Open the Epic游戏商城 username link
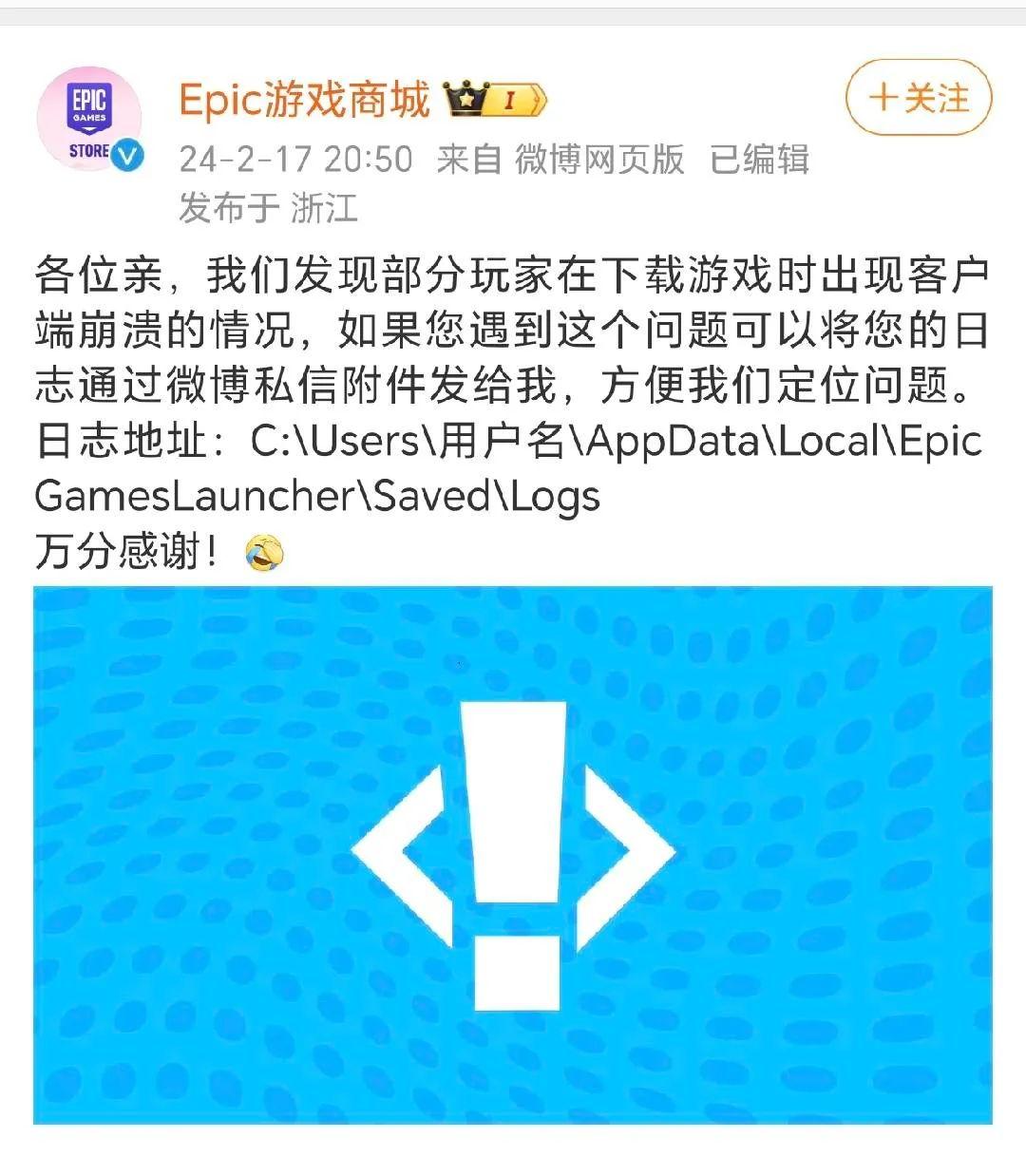Image resolution: width=1026 pixels, height=1176 pixels. pyautogui.click(x=304, y=99)
